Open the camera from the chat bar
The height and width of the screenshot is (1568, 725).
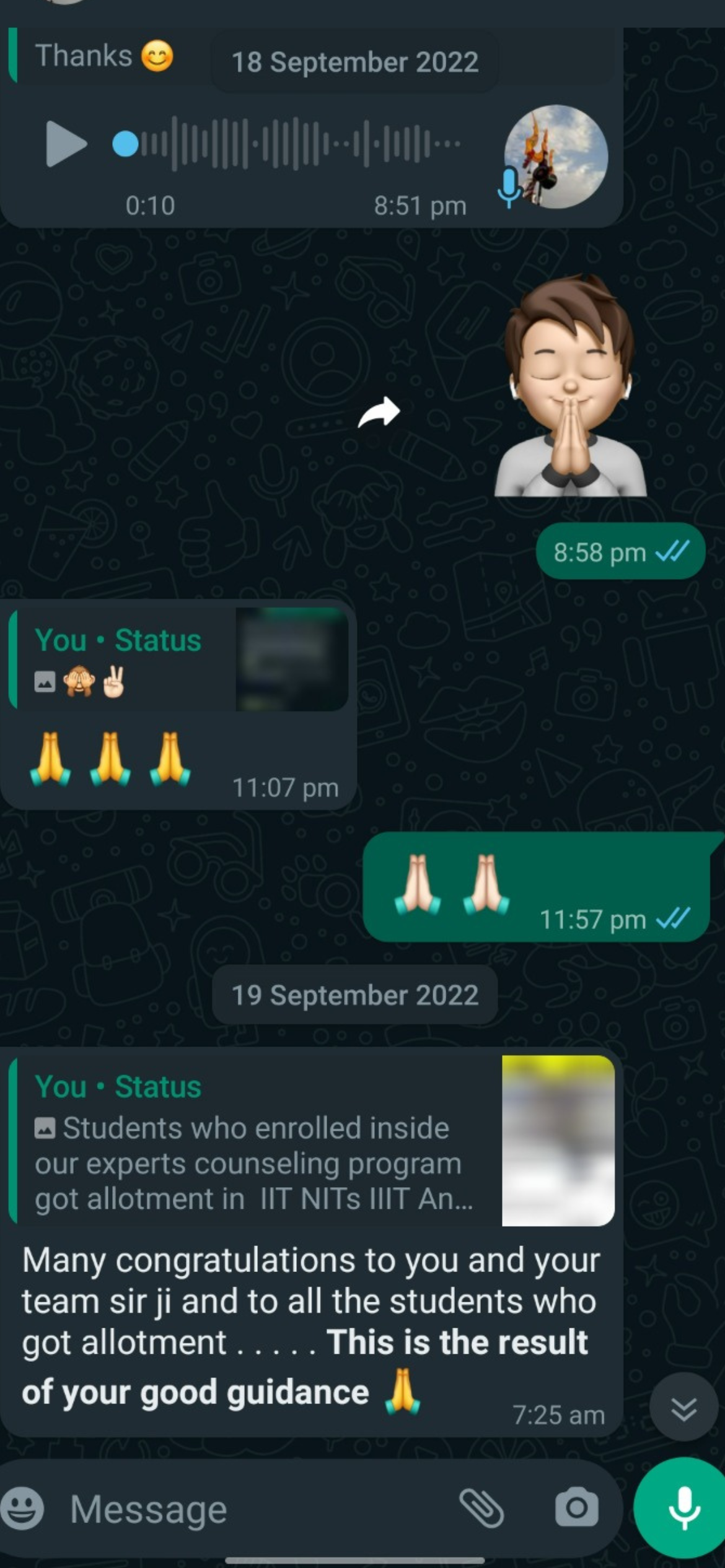576,1509
